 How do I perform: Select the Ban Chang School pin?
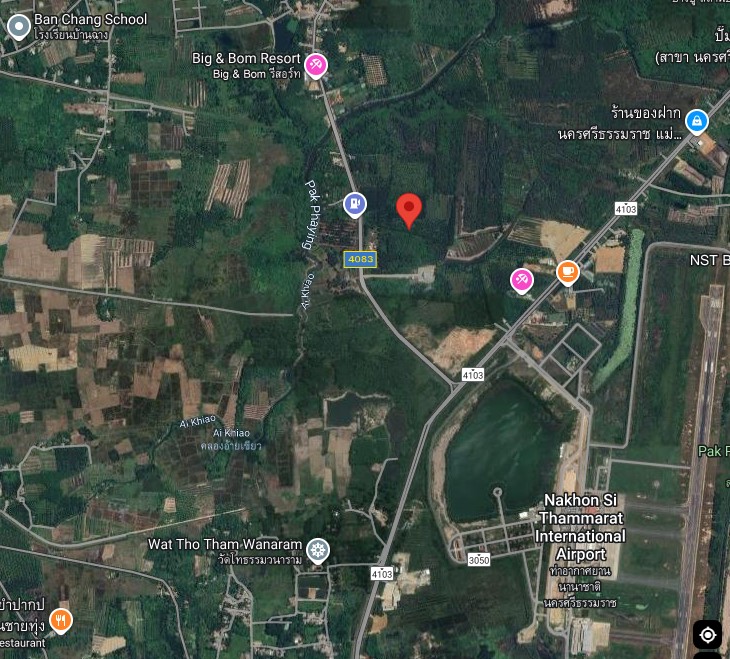click(18, 27)
